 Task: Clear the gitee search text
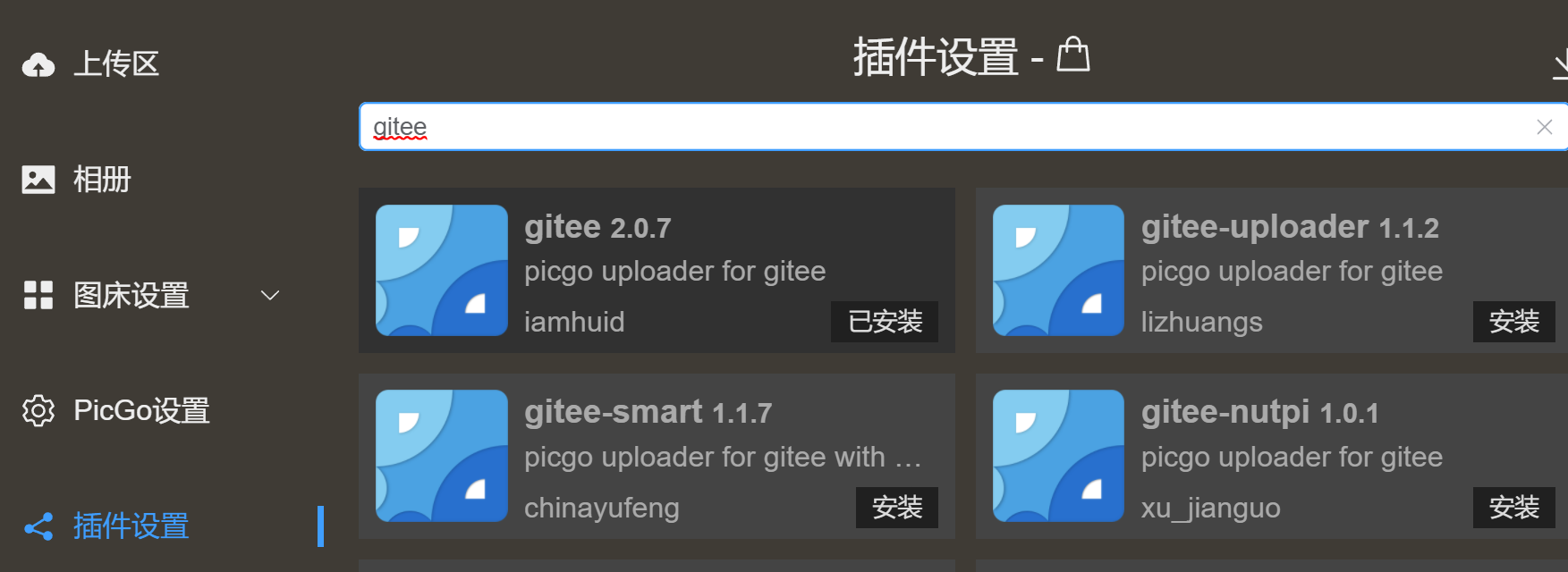point(1544,127)
